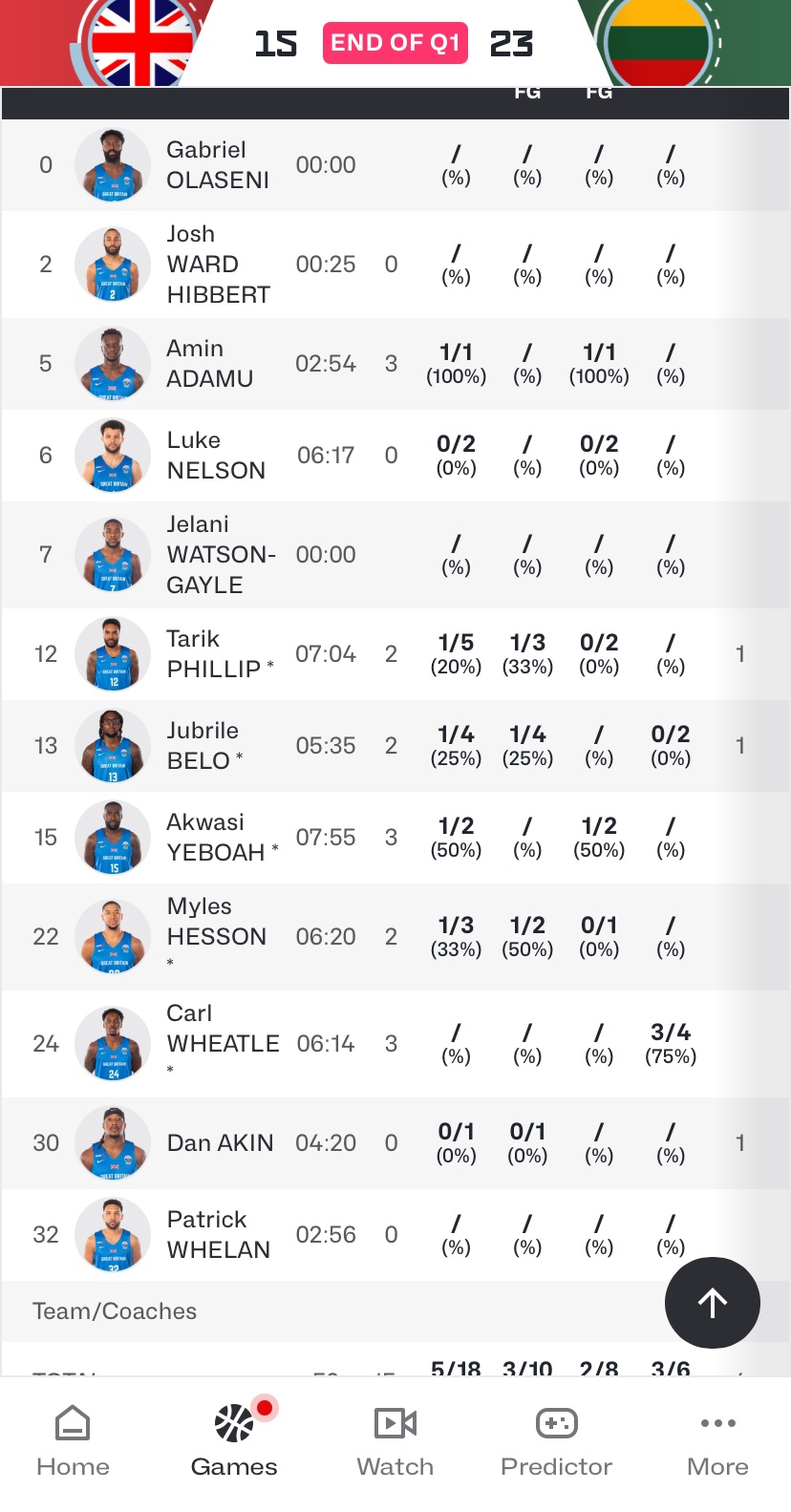
Task: Open the More menu tab
Action: [717, 1441]
